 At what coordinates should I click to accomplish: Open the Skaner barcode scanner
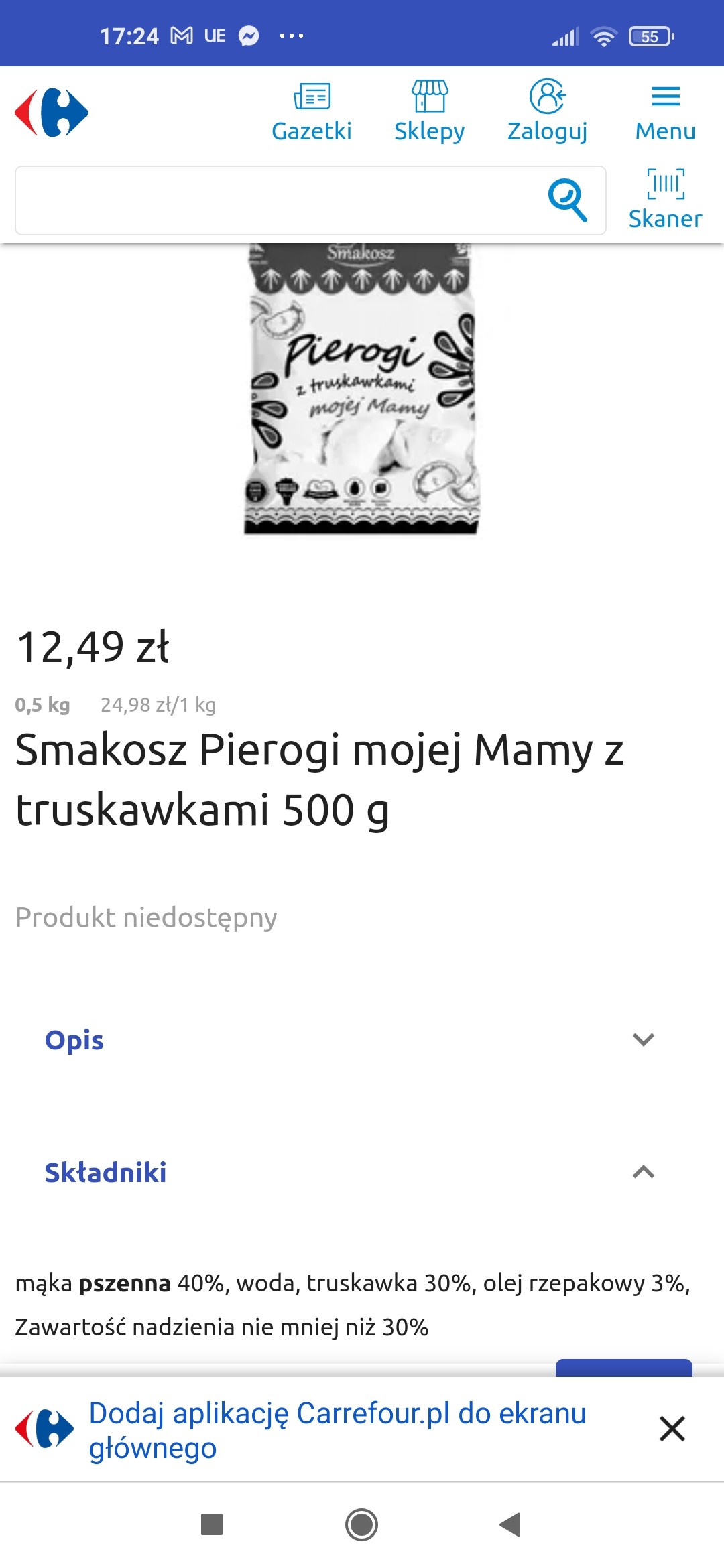665,199
